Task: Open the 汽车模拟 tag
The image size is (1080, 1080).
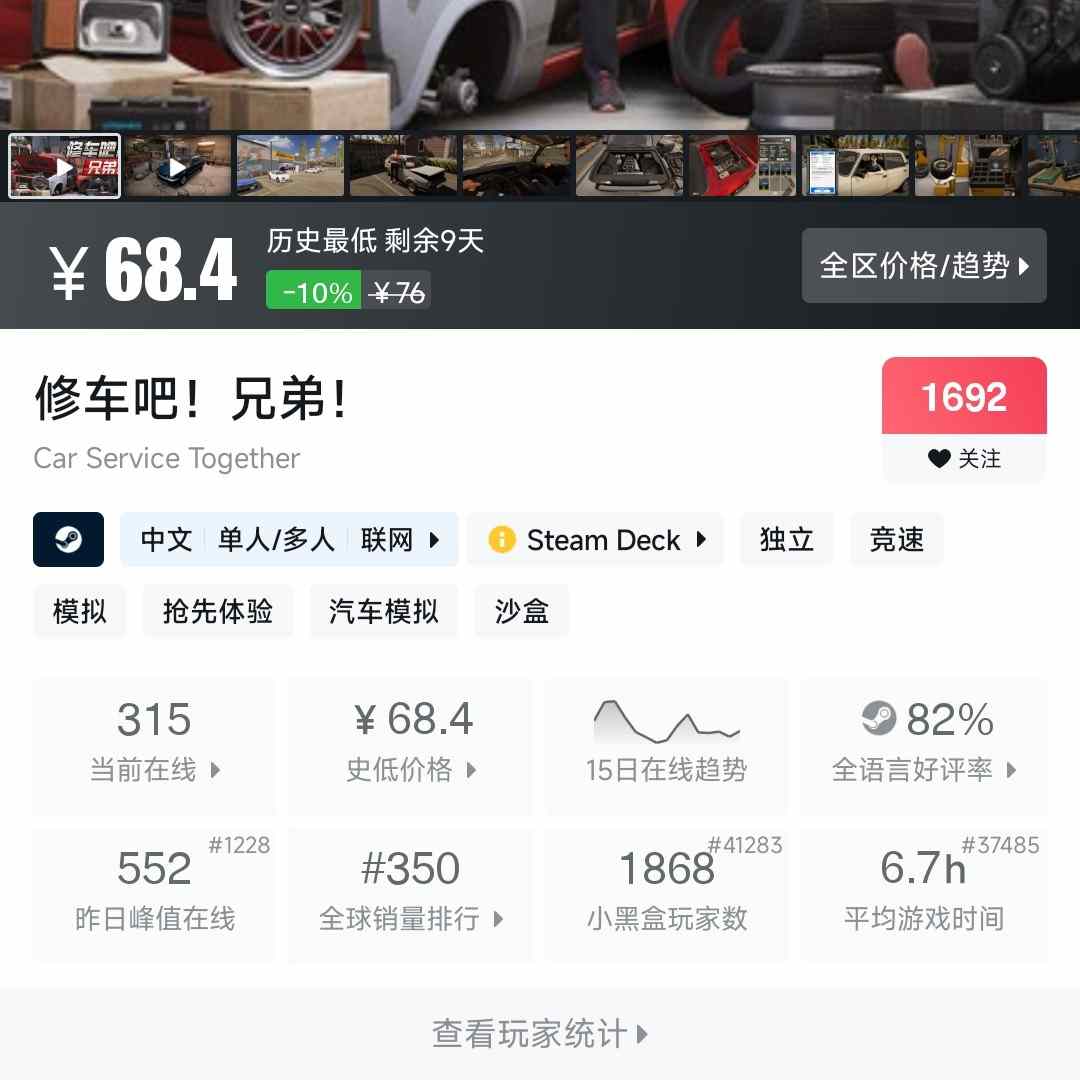Action: (384, 611)
